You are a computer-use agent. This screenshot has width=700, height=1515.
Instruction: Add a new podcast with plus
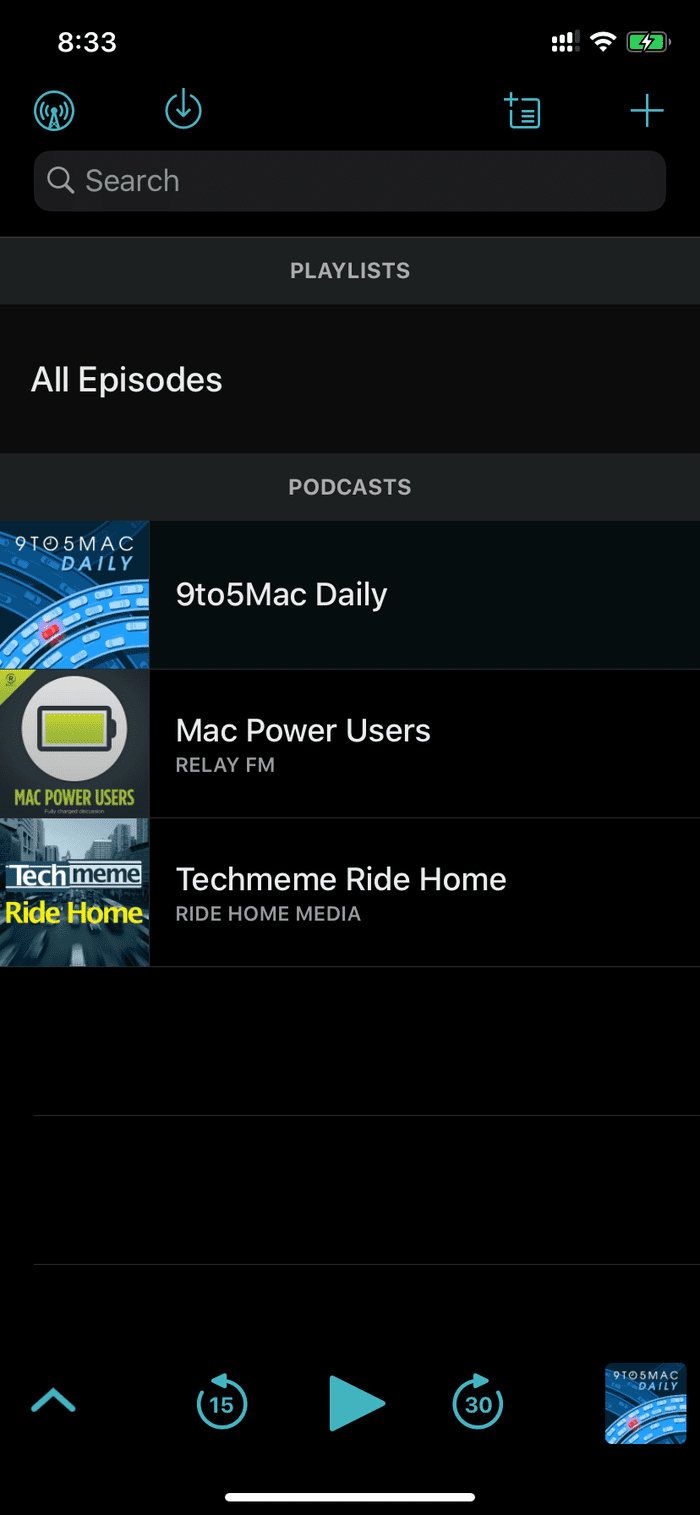click(x=647, y=110)
